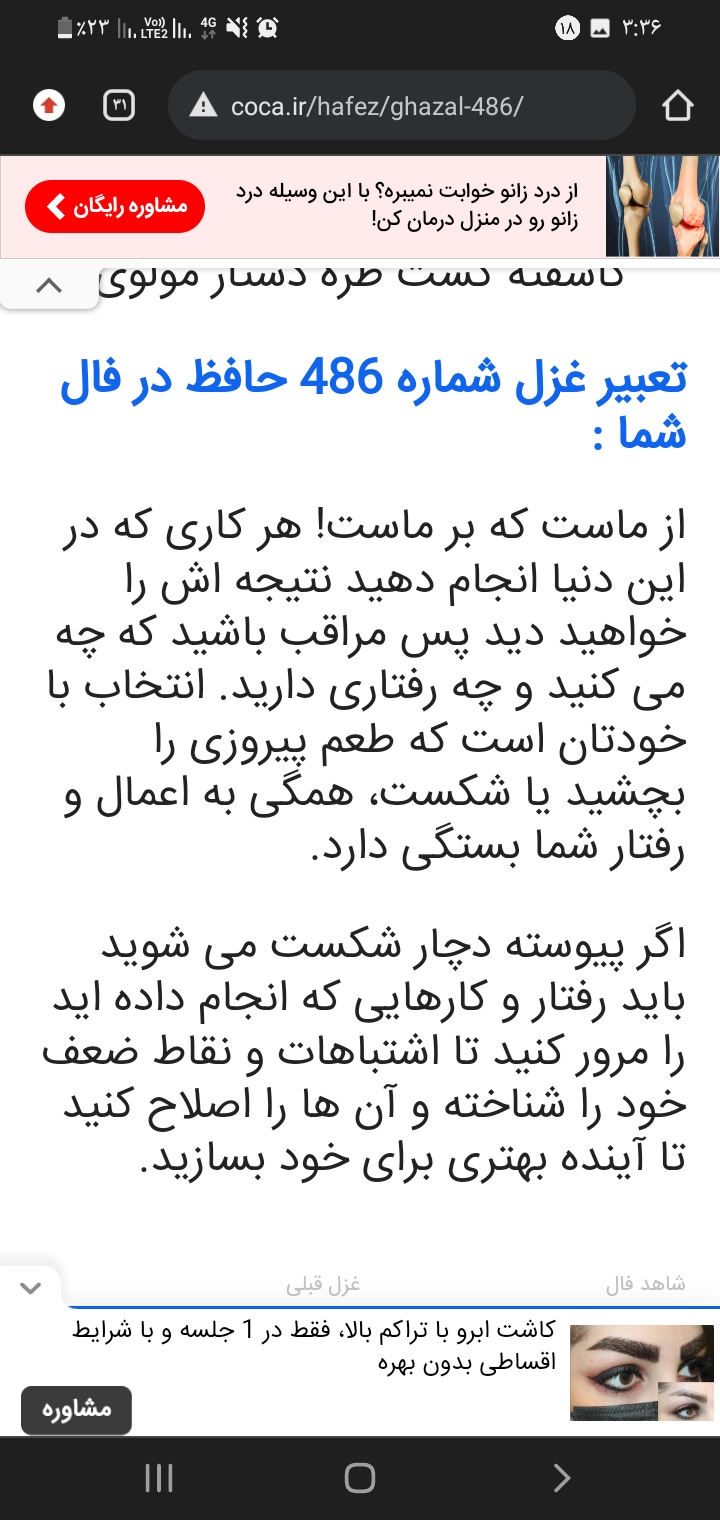Tap the red upload arrow icon
The width and height of the screenshot is (720, 1520).
(x=49, y=105)
